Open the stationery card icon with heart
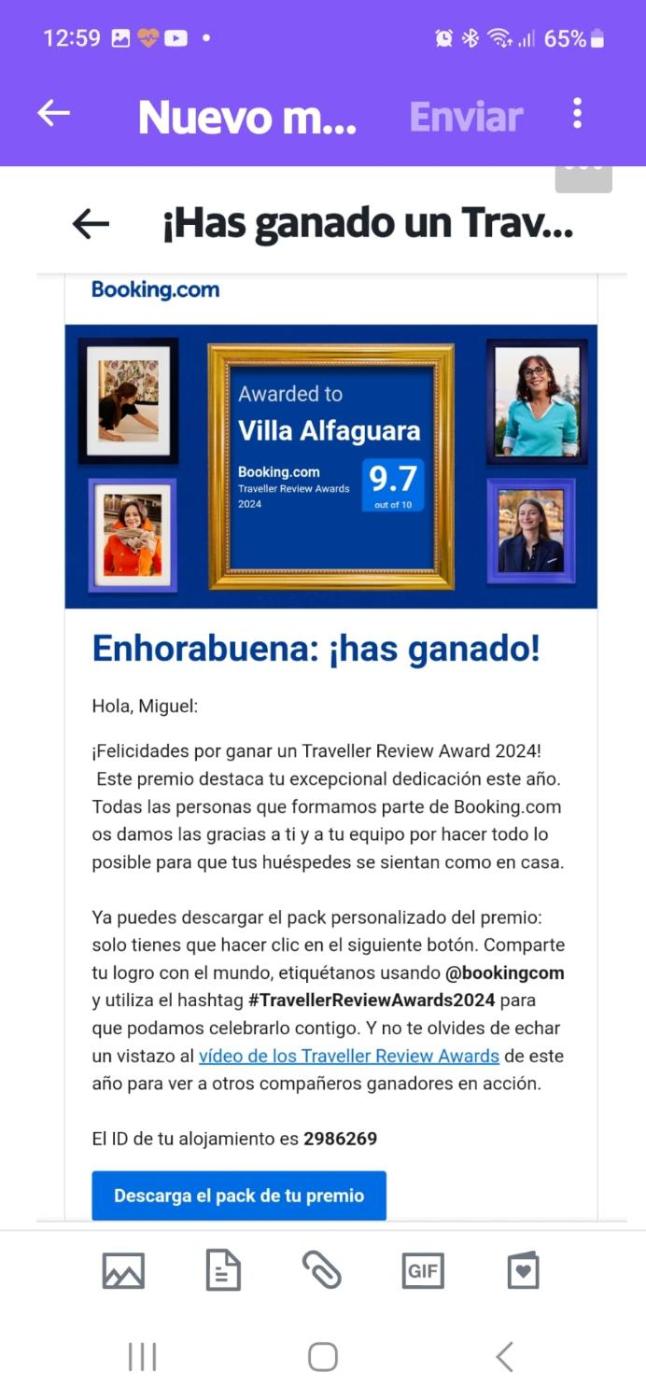 pyautogui.click(x=522, y=1271)
